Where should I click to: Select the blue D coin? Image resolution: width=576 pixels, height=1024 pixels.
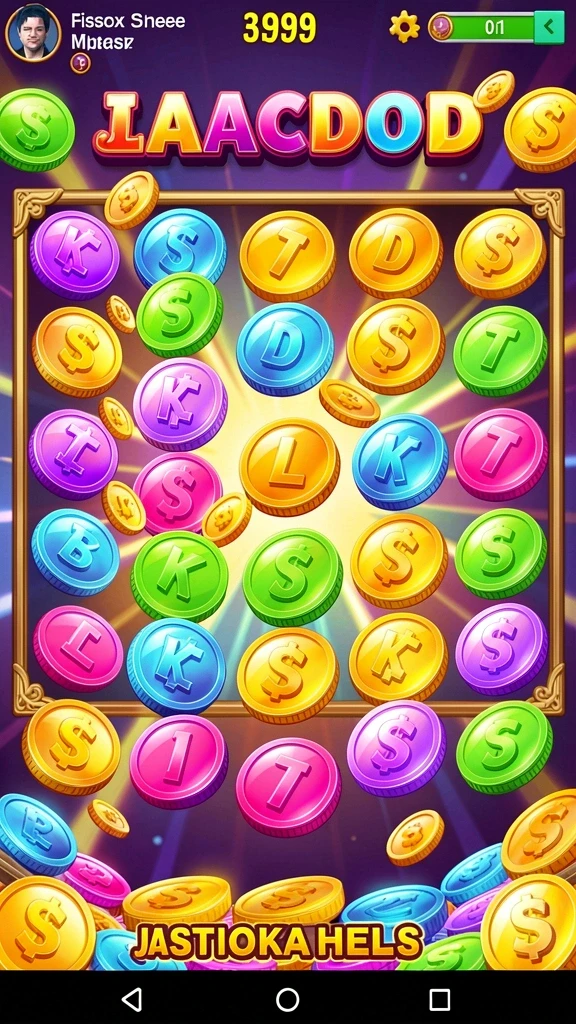285,349
